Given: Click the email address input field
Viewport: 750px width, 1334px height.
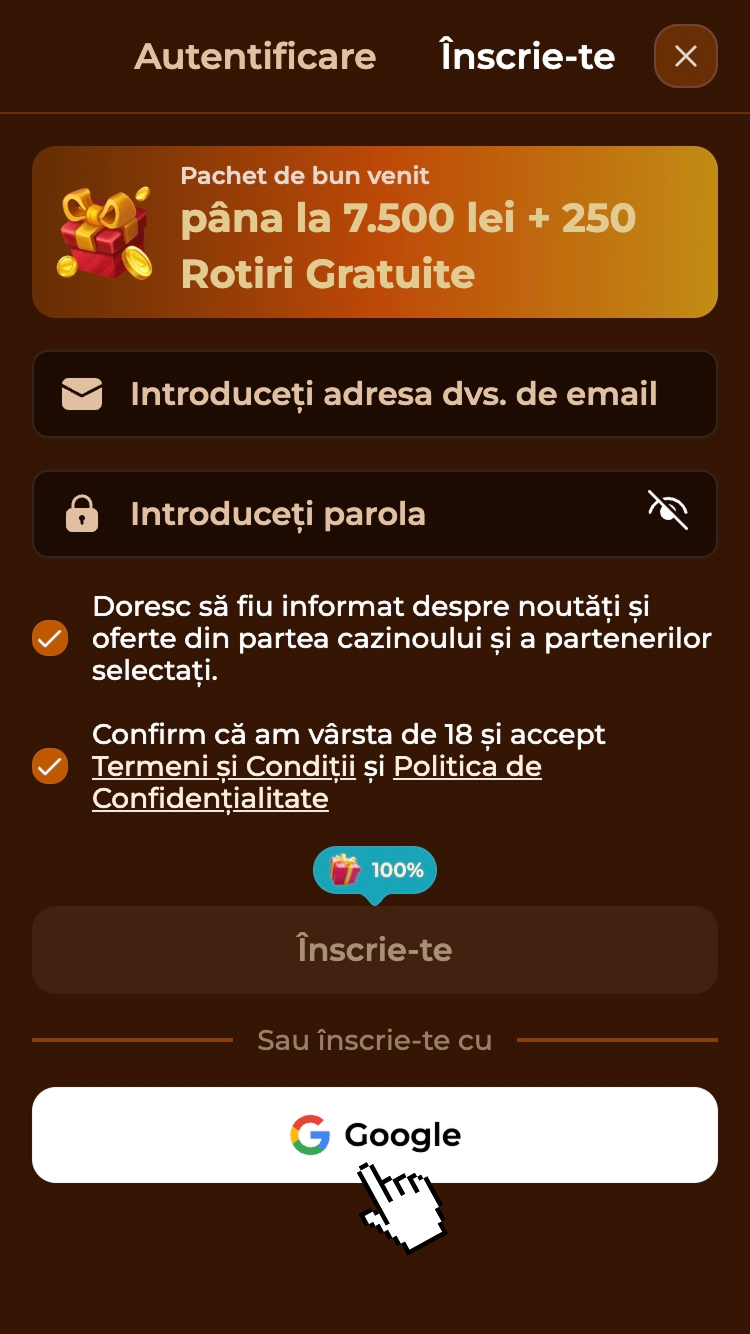Looking at the screenshot, I should click(x=375, y=393).
